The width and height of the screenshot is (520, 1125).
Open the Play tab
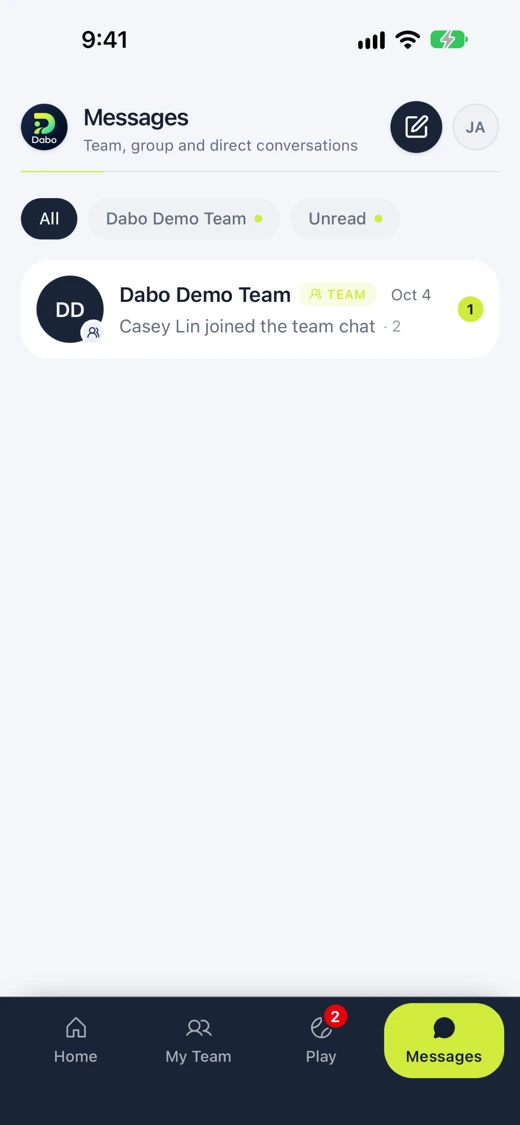tap(321, 1040)
